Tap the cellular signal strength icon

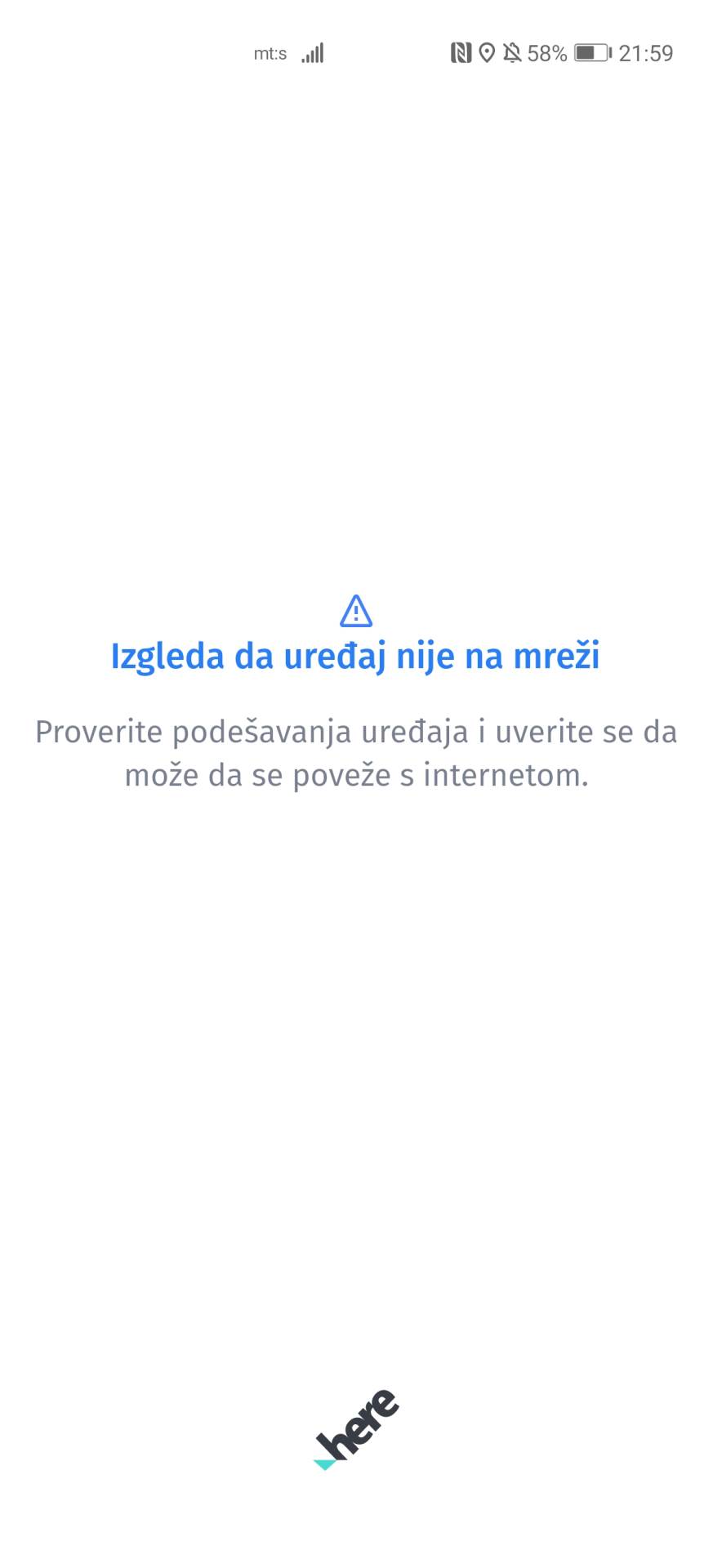click(x=313, y=52)
